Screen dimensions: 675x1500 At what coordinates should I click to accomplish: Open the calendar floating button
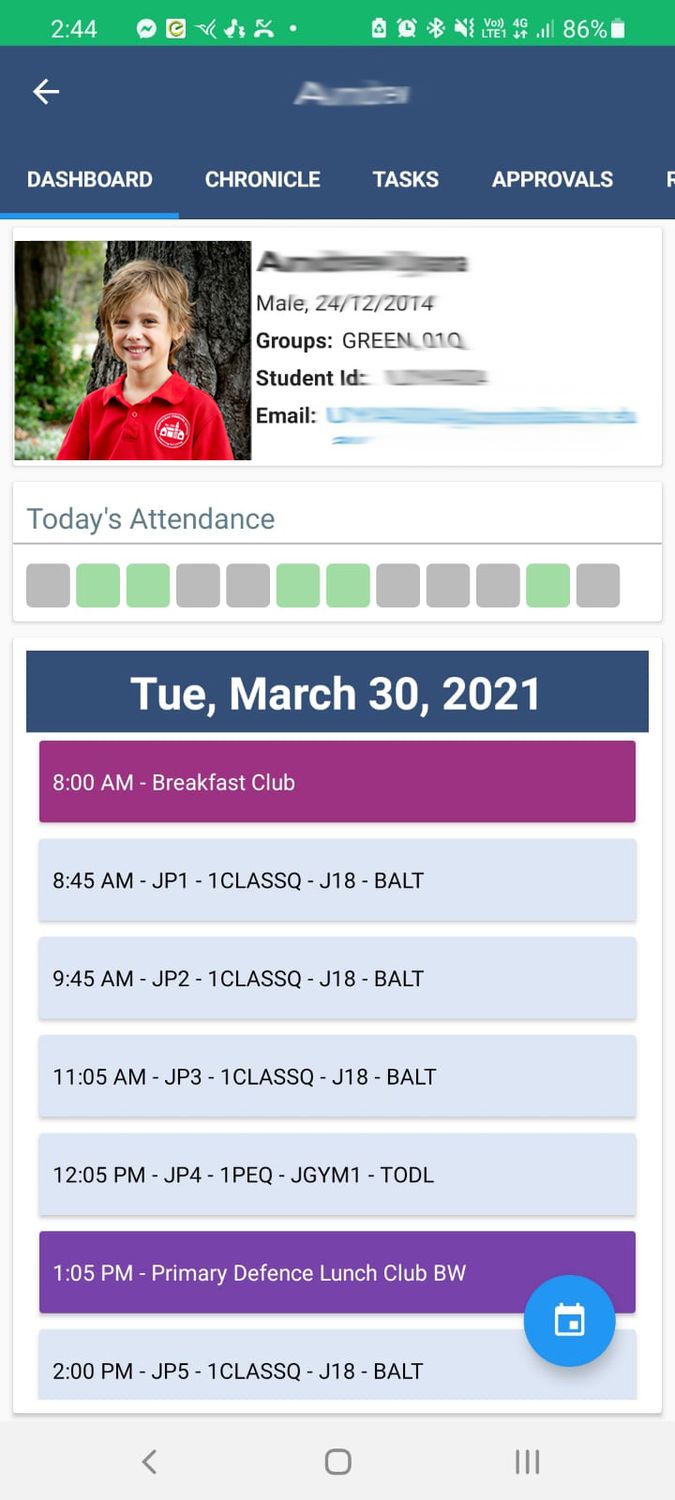(569, 1320)
